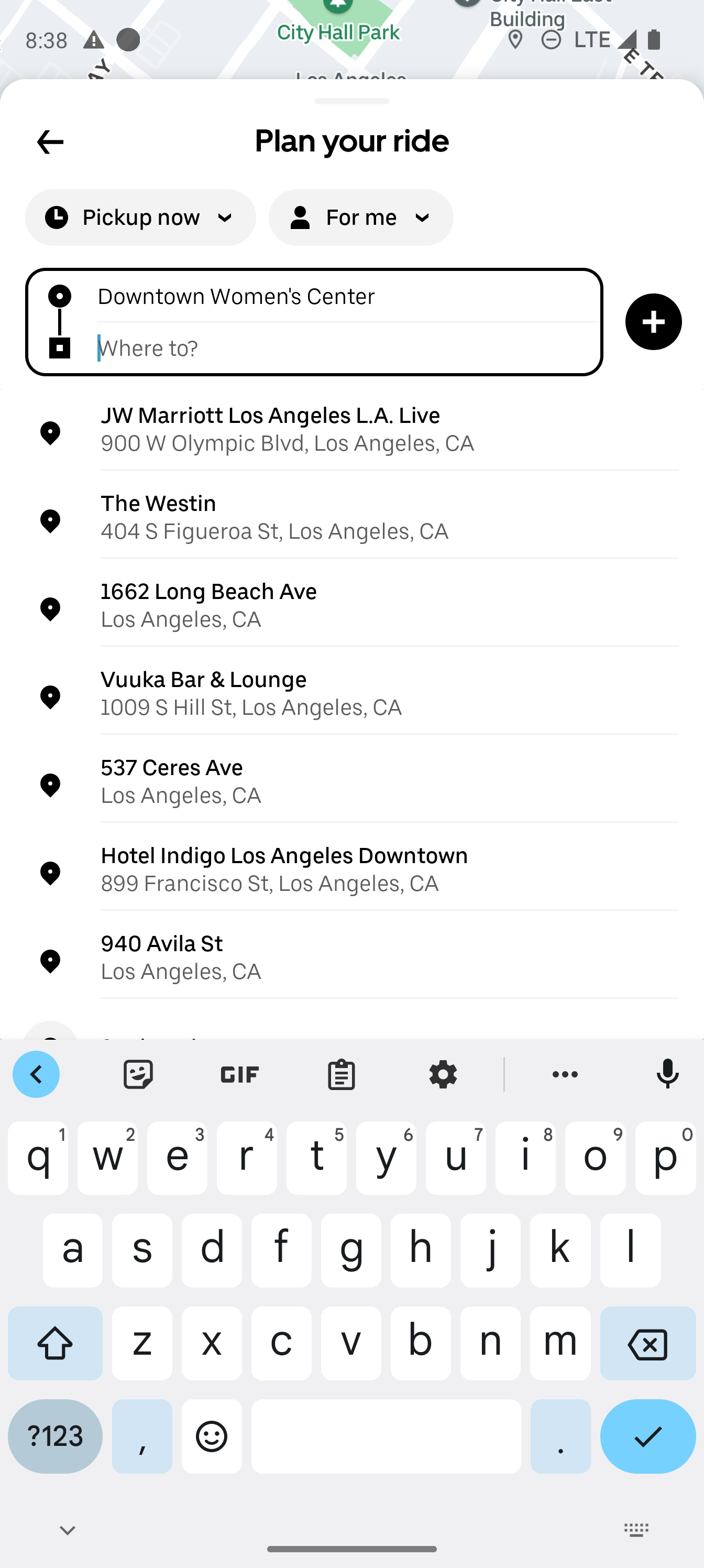Screen dimensions: 704x1568
Task: Select 940 Avila St
Action: pos(351,957)
